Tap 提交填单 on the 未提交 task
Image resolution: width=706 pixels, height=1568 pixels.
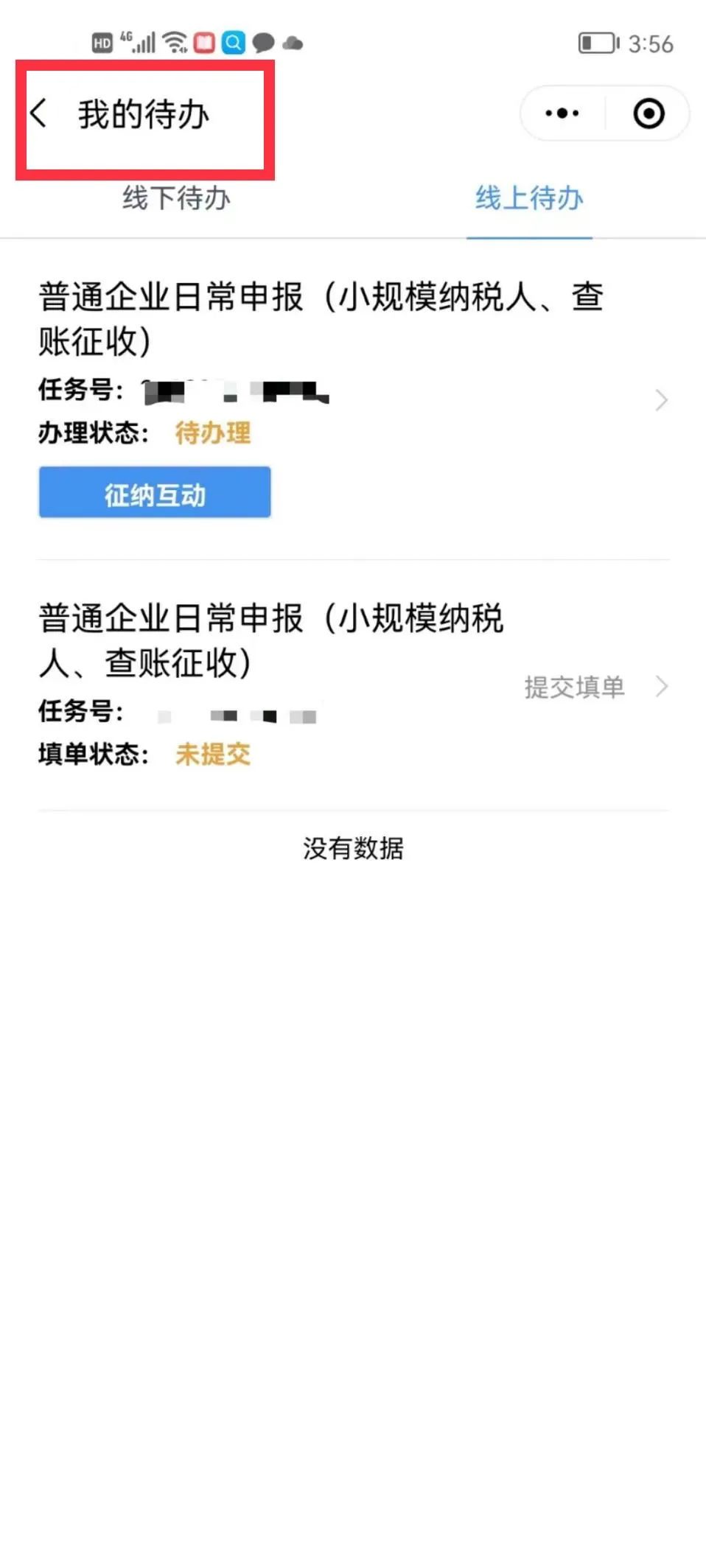click(x=575, y=687)
